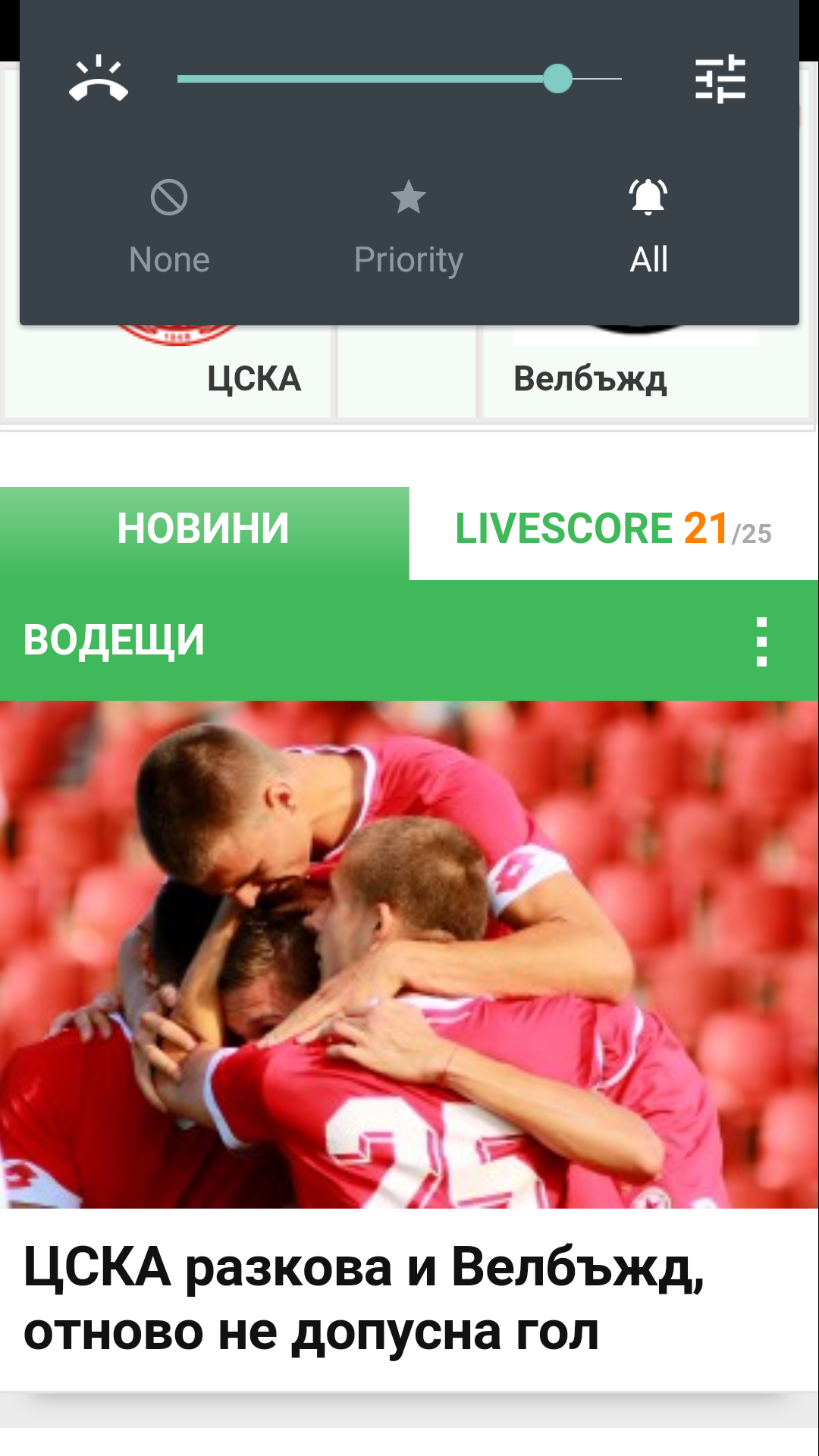
Task: Allow All notifications
Action: click(x=648, y=227)
